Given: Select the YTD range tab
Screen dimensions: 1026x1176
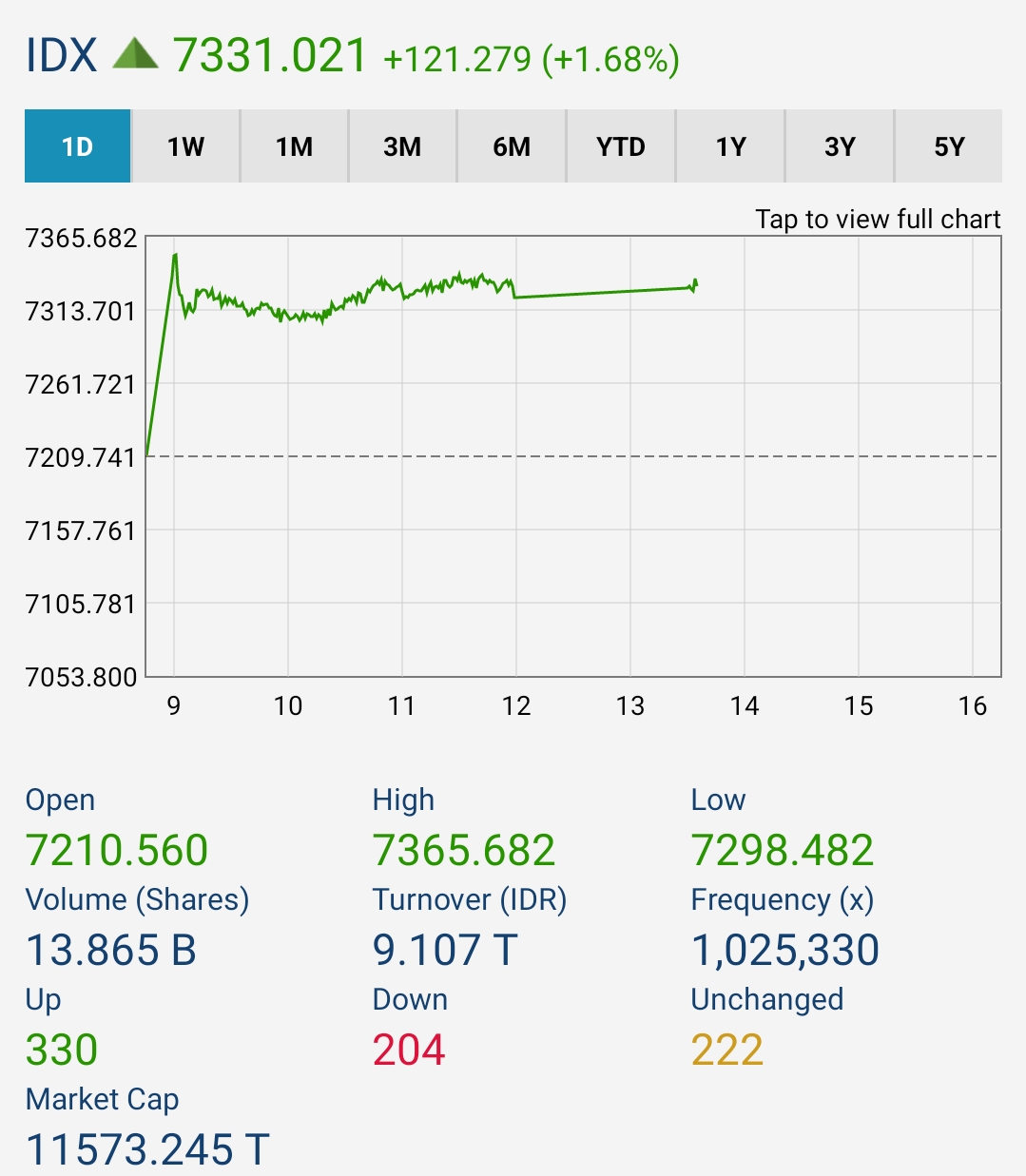Looking at the screenshot, I should (x=621, y=146).
